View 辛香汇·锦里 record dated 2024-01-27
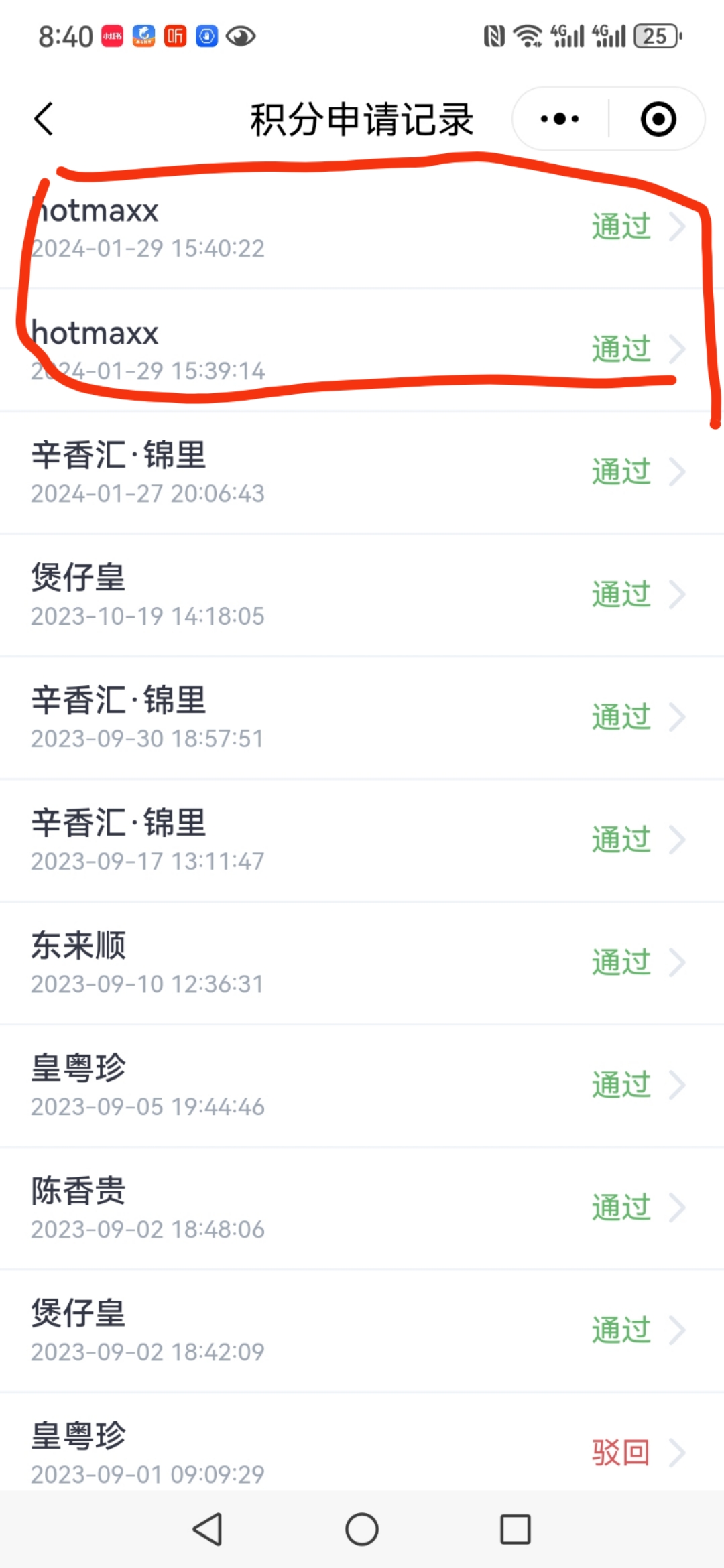Screen dimensions: 724x1568 (362, 473)
